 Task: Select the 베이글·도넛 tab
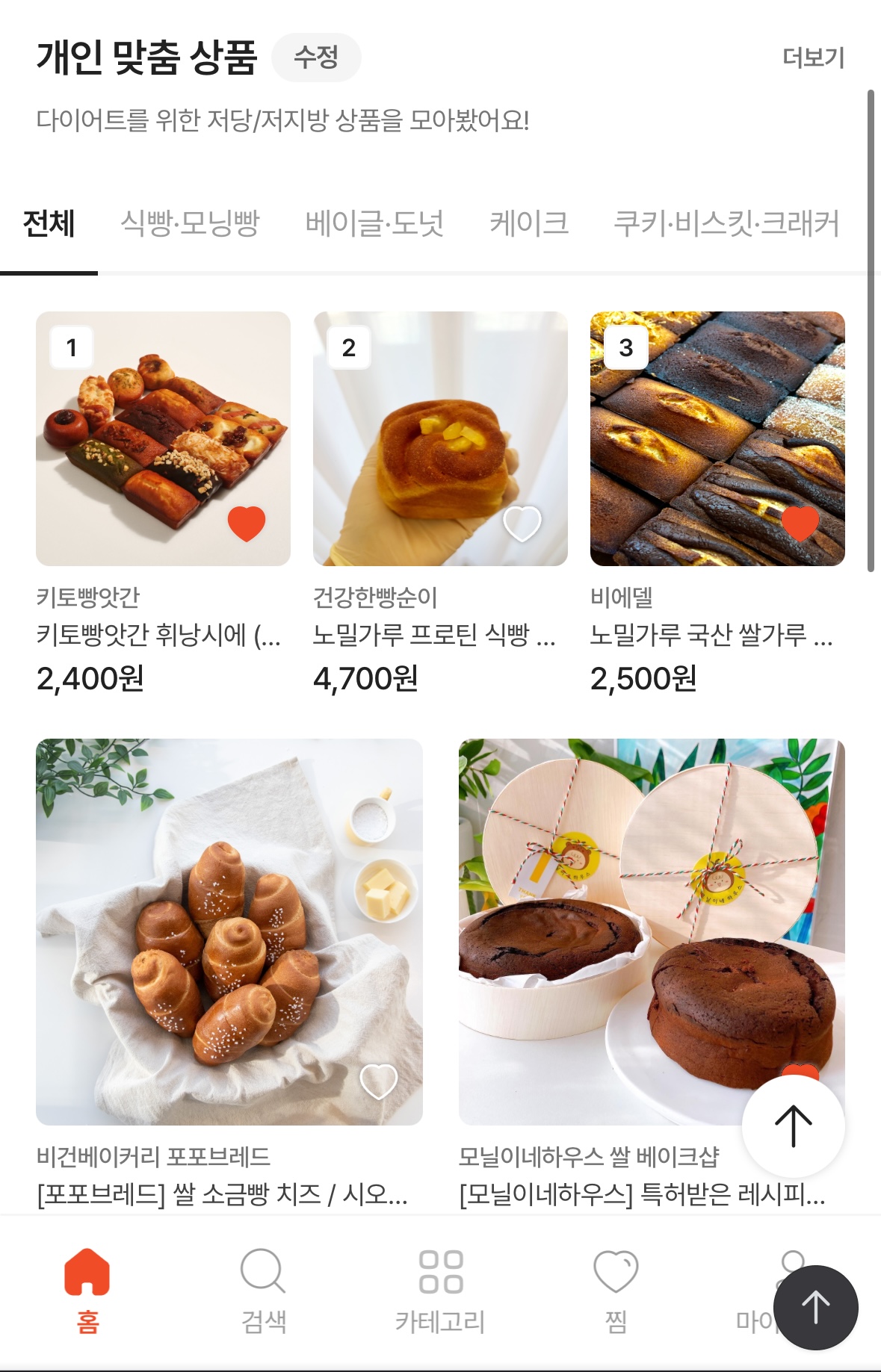(x=374, y=223)
